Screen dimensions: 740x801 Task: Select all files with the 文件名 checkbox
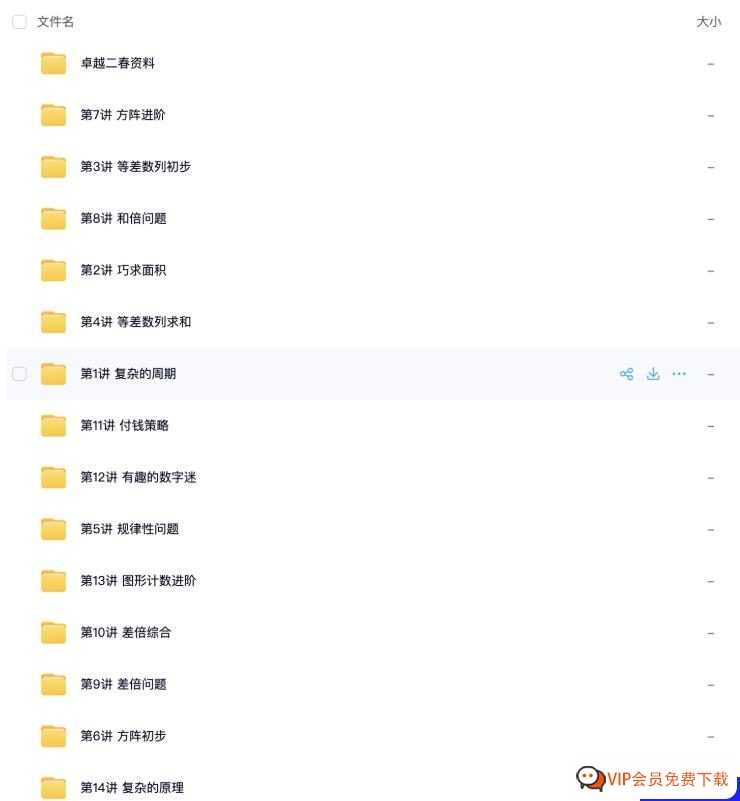pos(19,22)
